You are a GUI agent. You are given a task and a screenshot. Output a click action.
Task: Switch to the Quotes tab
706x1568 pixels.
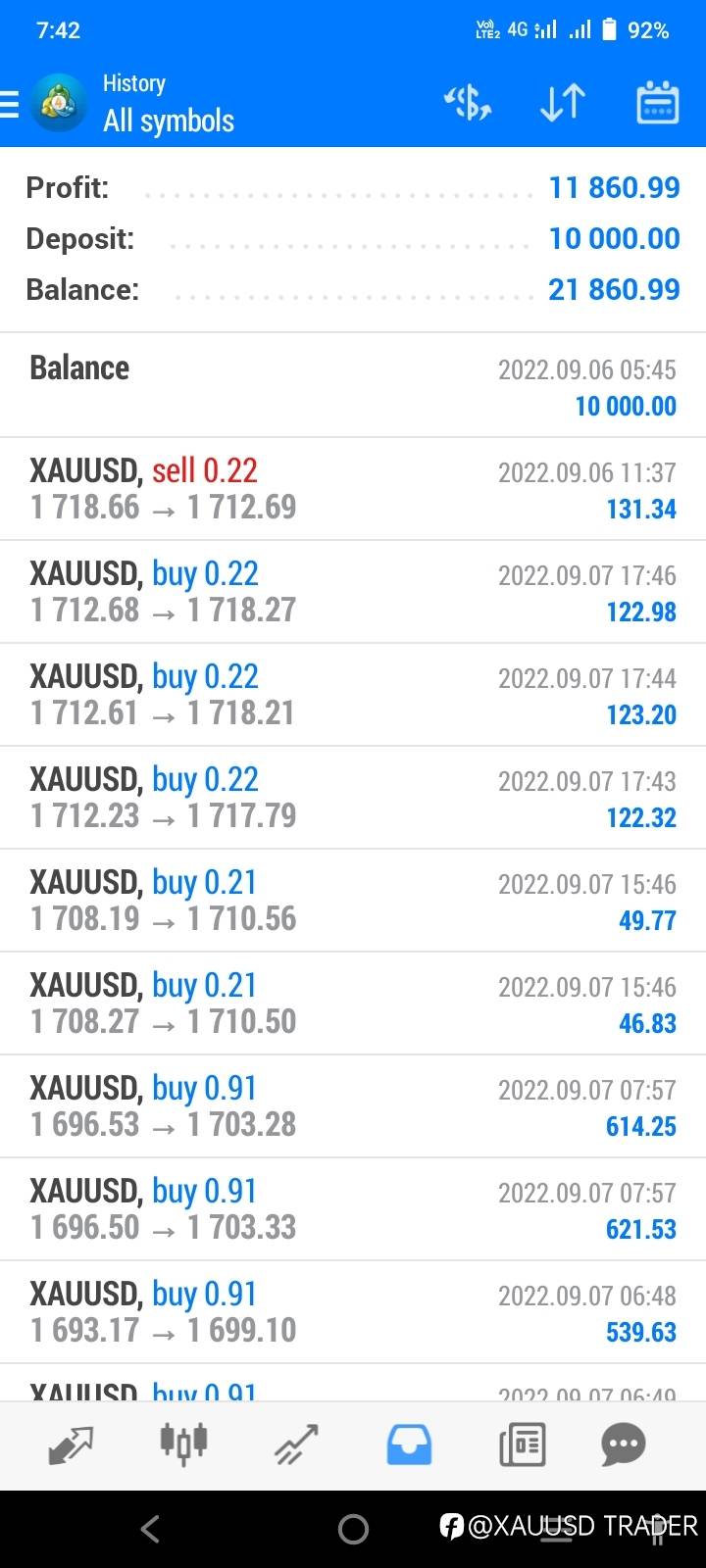71,1445
